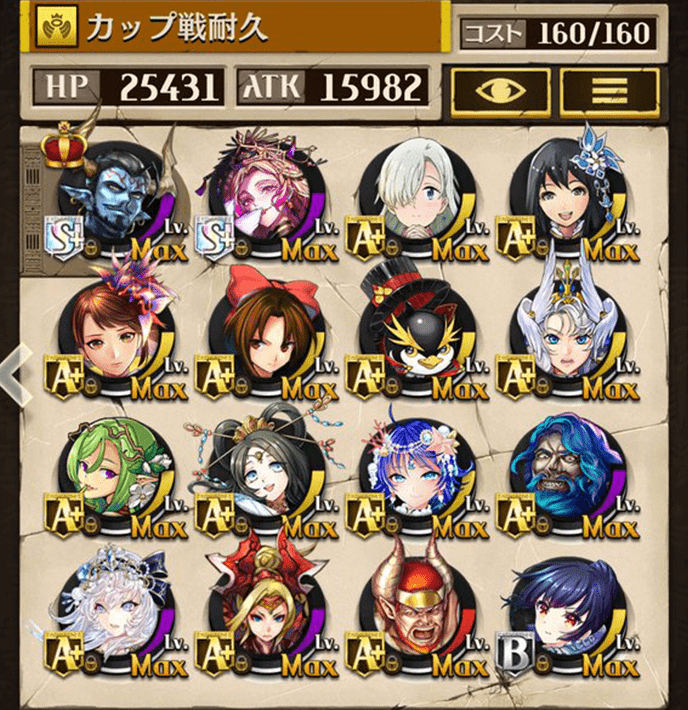Screen dimensions: 688x710
Task: Select the B-rank dark-haired girl
Action: (563, 612)
